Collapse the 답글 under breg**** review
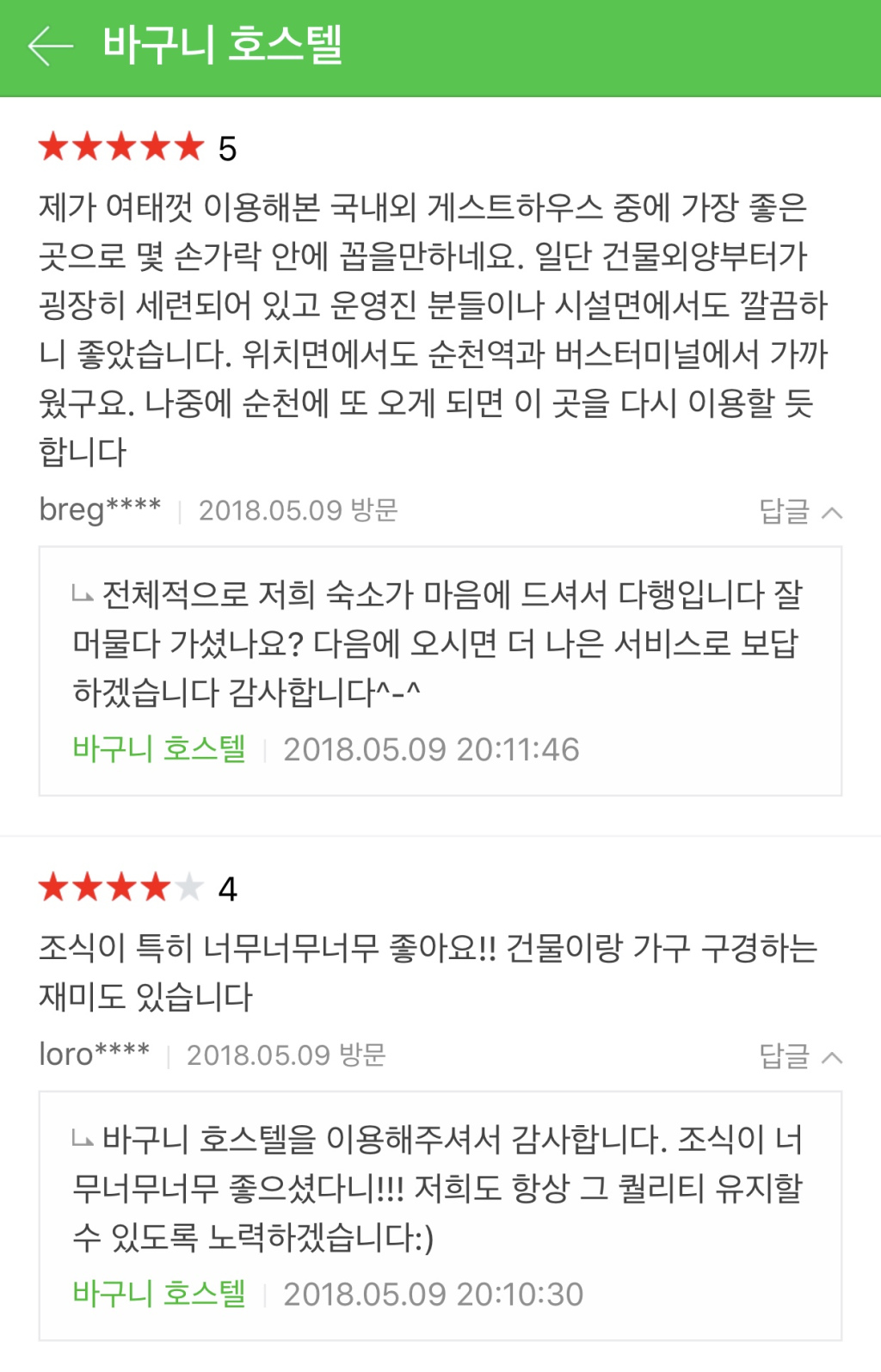 (800, 512)
